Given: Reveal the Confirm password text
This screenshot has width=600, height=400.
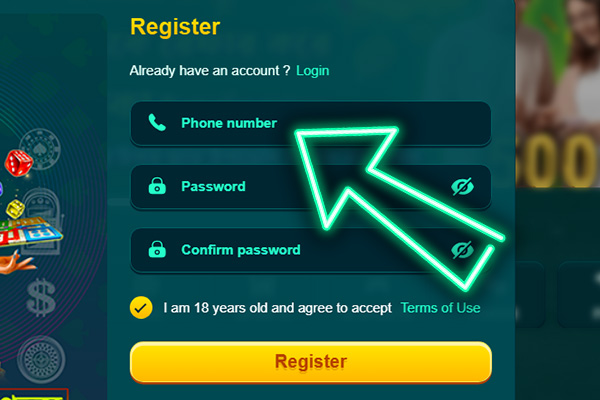Looking at the screenshot, I should pyautogui.click(x=461, y=249).
